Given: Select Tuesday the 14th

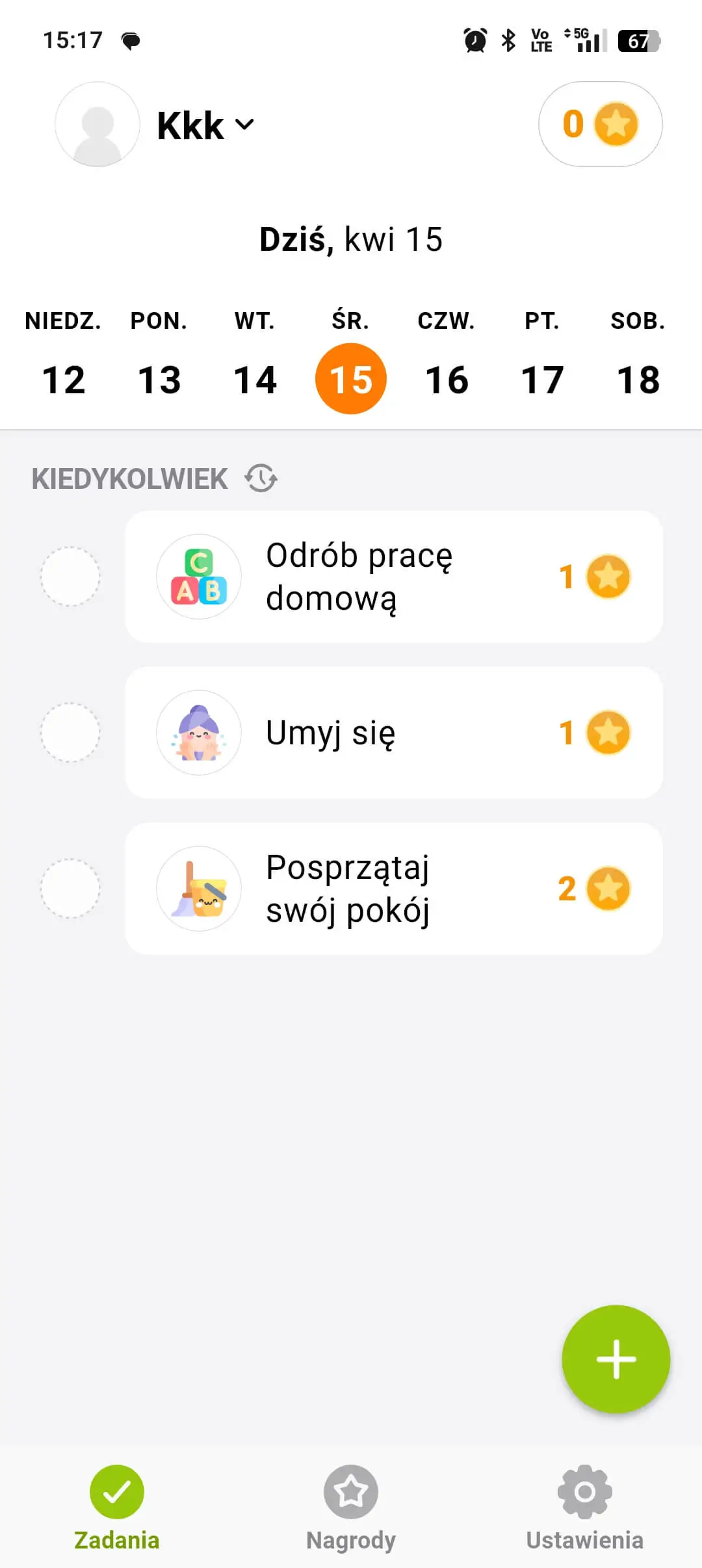Looking at the screenshot, I should [x=255, y=379].
